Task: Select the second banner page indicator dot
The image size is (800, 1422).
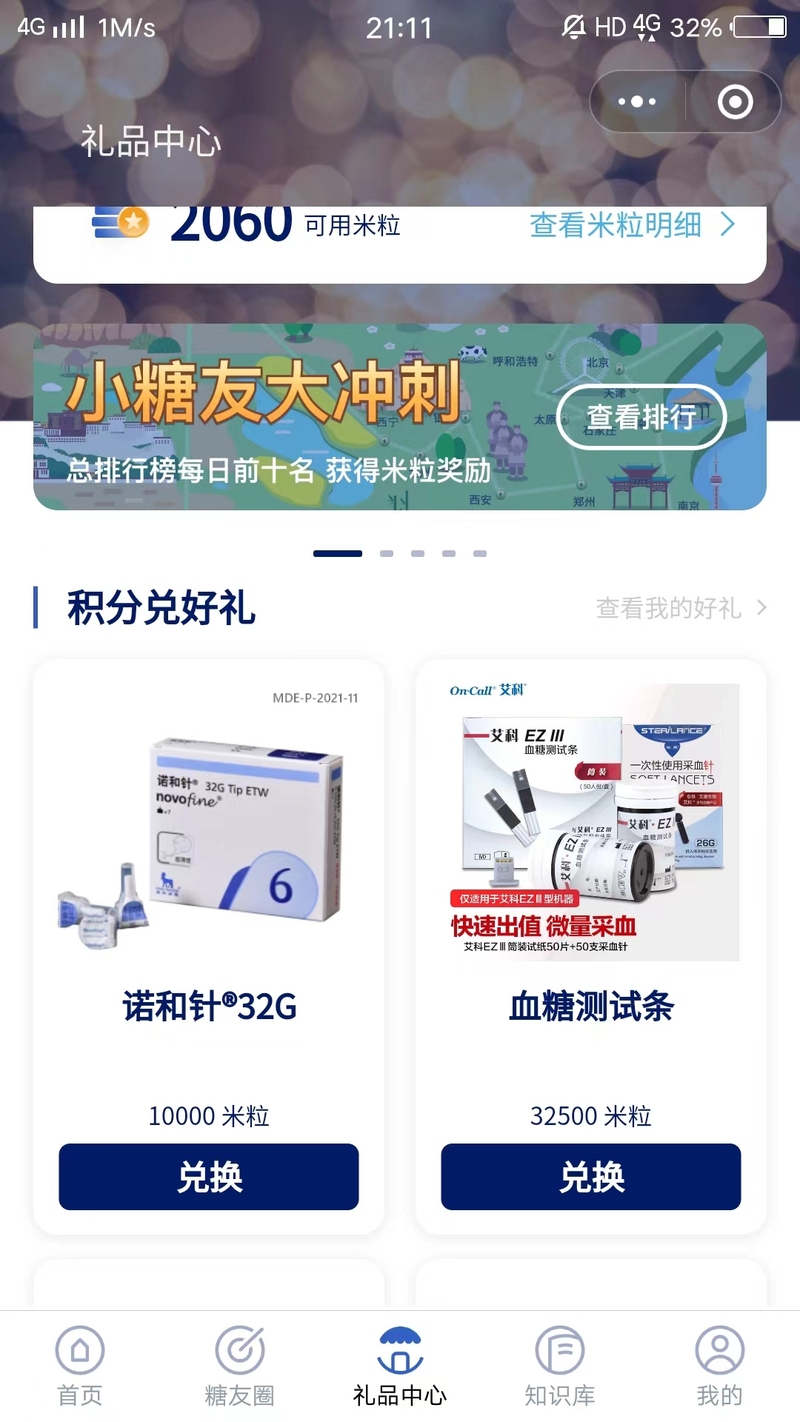Action: [x=387, y=553]
